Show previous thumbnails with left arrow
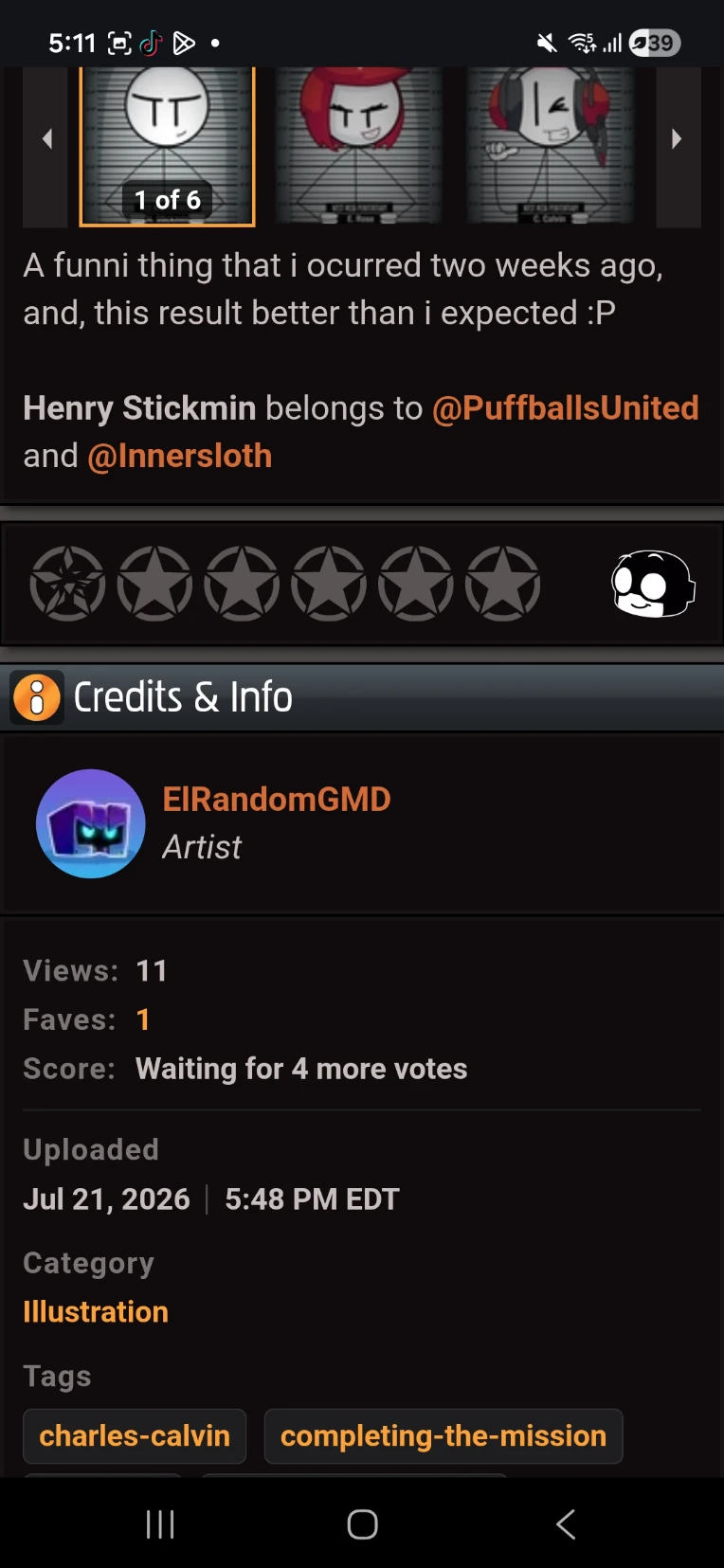The image size is (724, 1568). pyautogui.click(x=45, y=140)
